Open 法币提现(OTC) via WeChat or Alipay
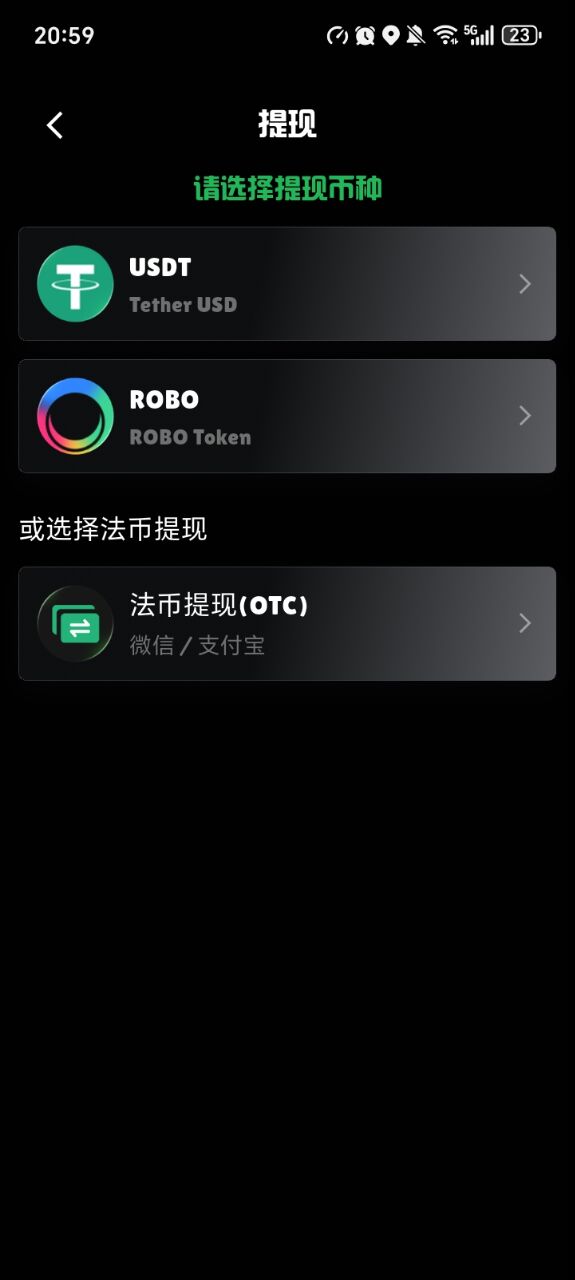This screenshot has width=575, height=1280. click(287, 624)
